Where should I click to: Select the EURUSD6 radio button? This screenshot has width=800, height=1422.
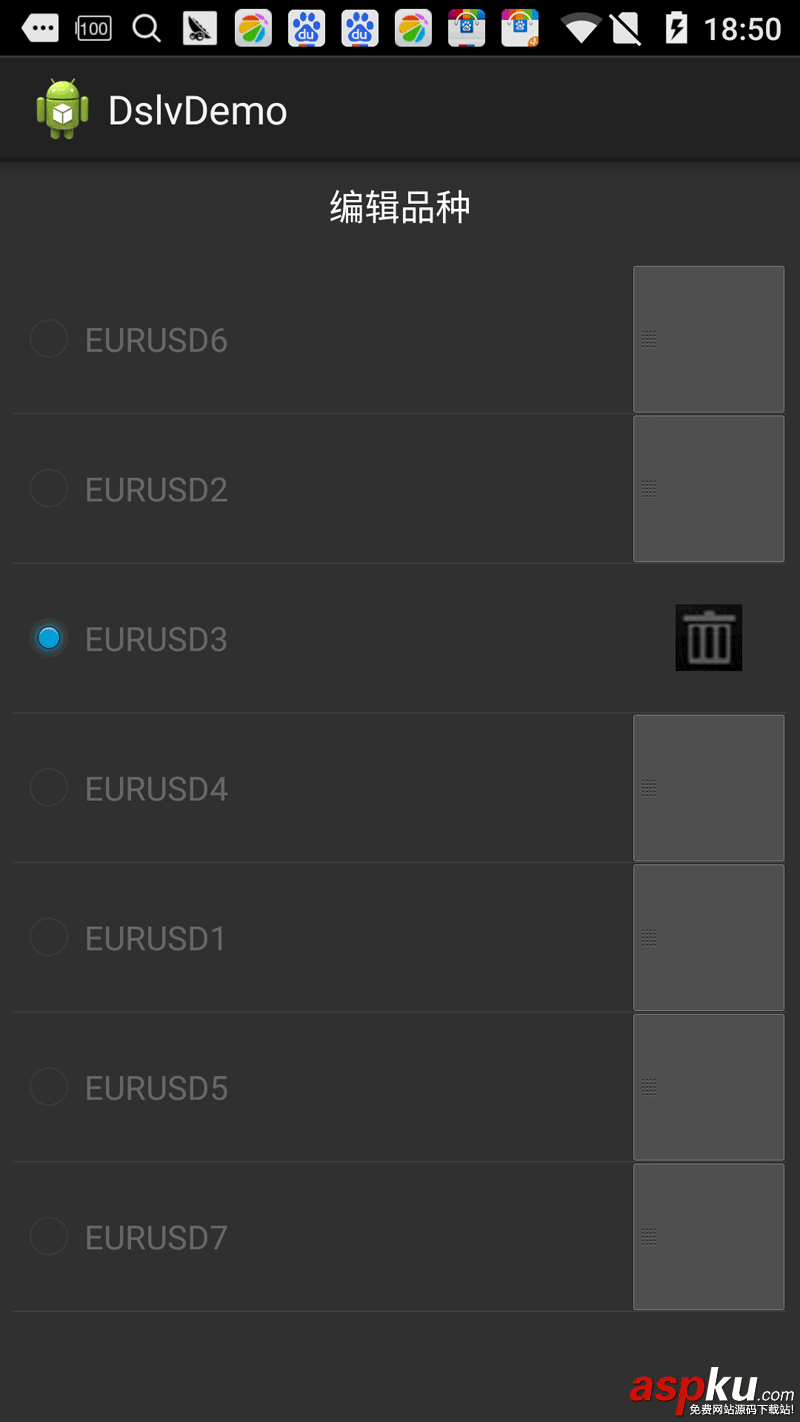49,339
